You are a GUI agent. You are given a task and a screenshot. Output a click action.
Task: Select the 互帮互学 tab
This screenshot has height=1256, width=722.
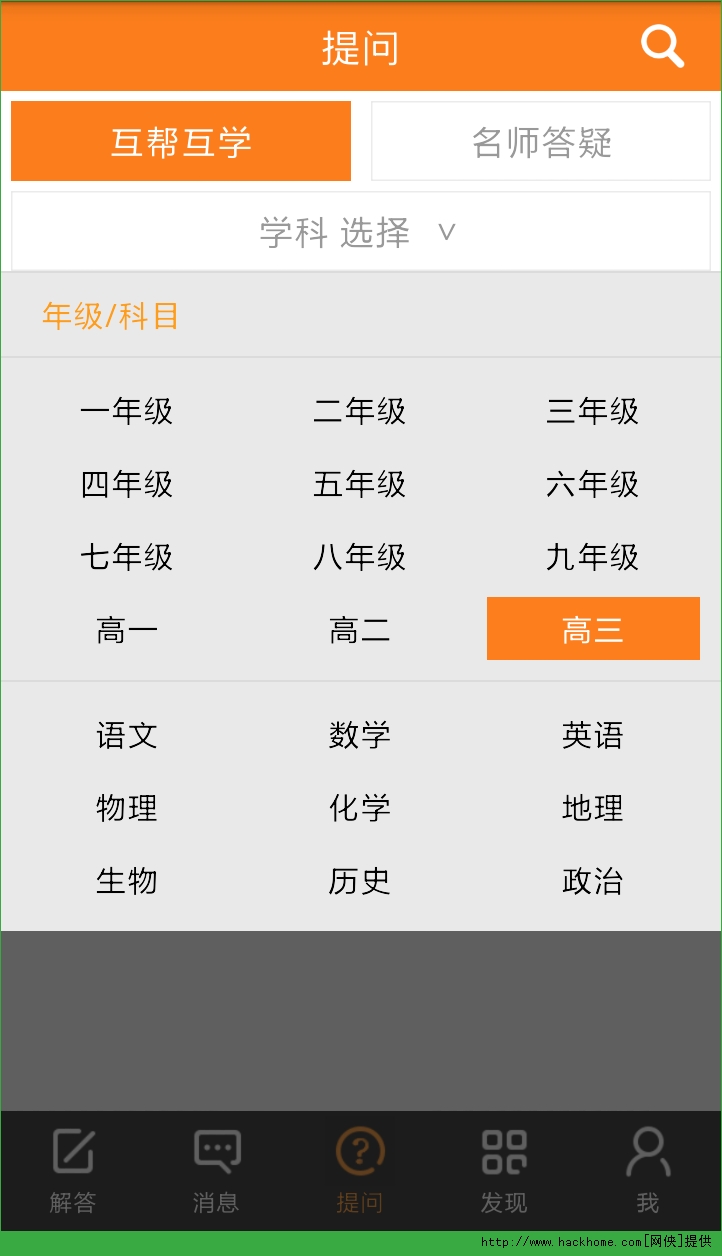click(181, 142)
